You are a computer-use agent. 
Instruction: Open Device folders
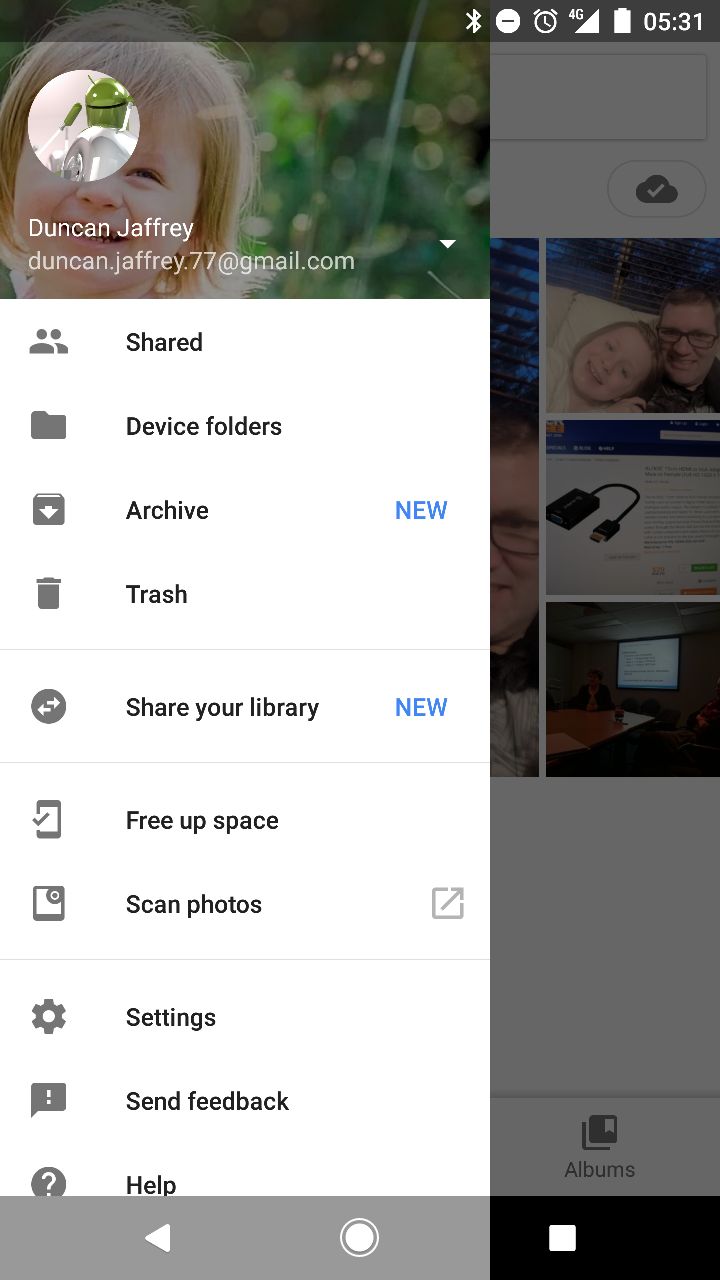(x=245, y=426)
